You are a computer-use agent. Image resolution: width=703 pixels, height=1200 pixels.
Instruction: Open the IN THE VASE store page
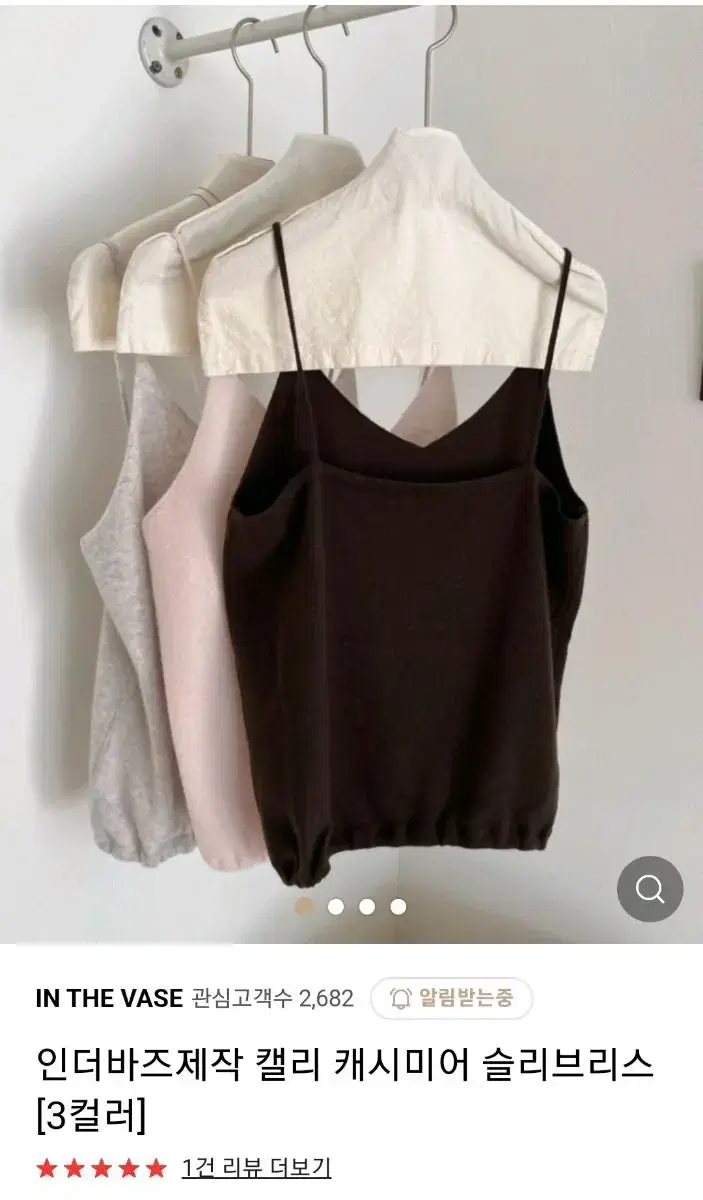pos(109,998)
